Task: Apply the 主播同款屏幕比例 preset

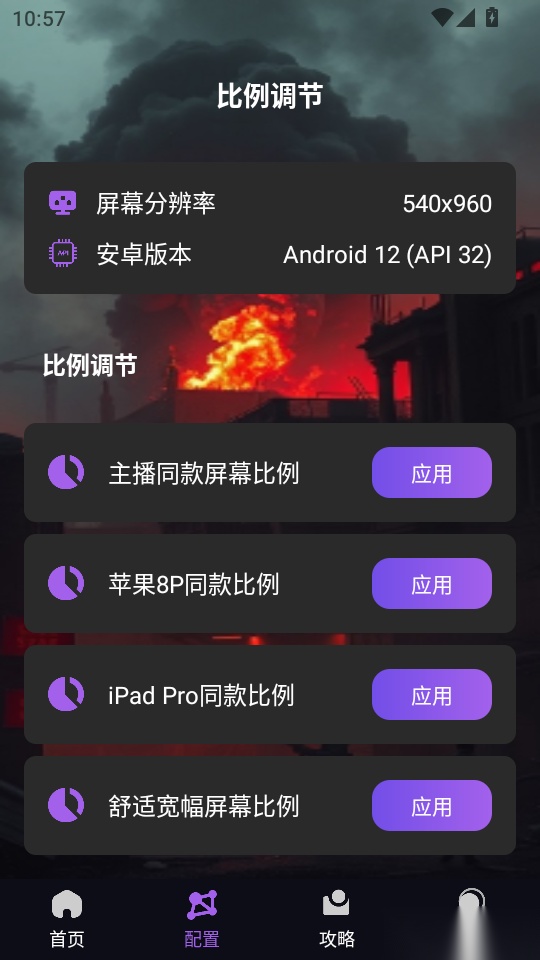Action: pyautogui.click(x=432, y=473)
